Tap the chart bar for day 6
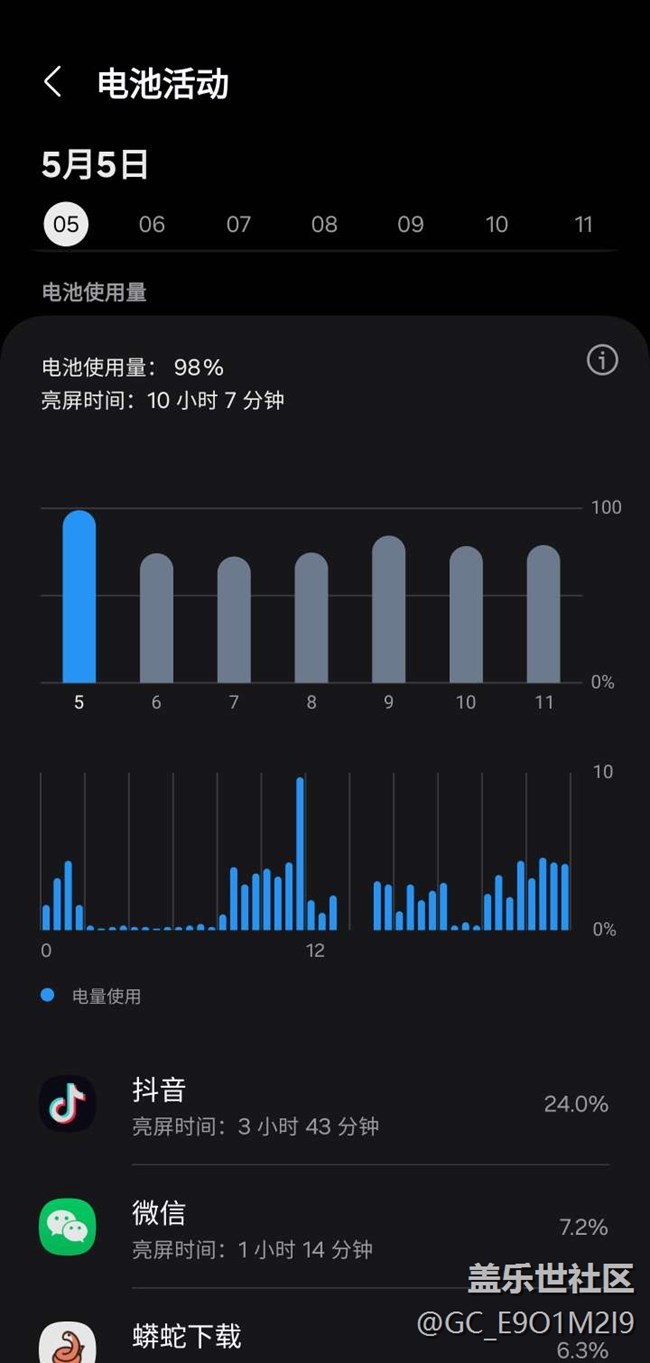This screenshot has width=650, height=1363. pyautogui.click(x=156, y=618)
